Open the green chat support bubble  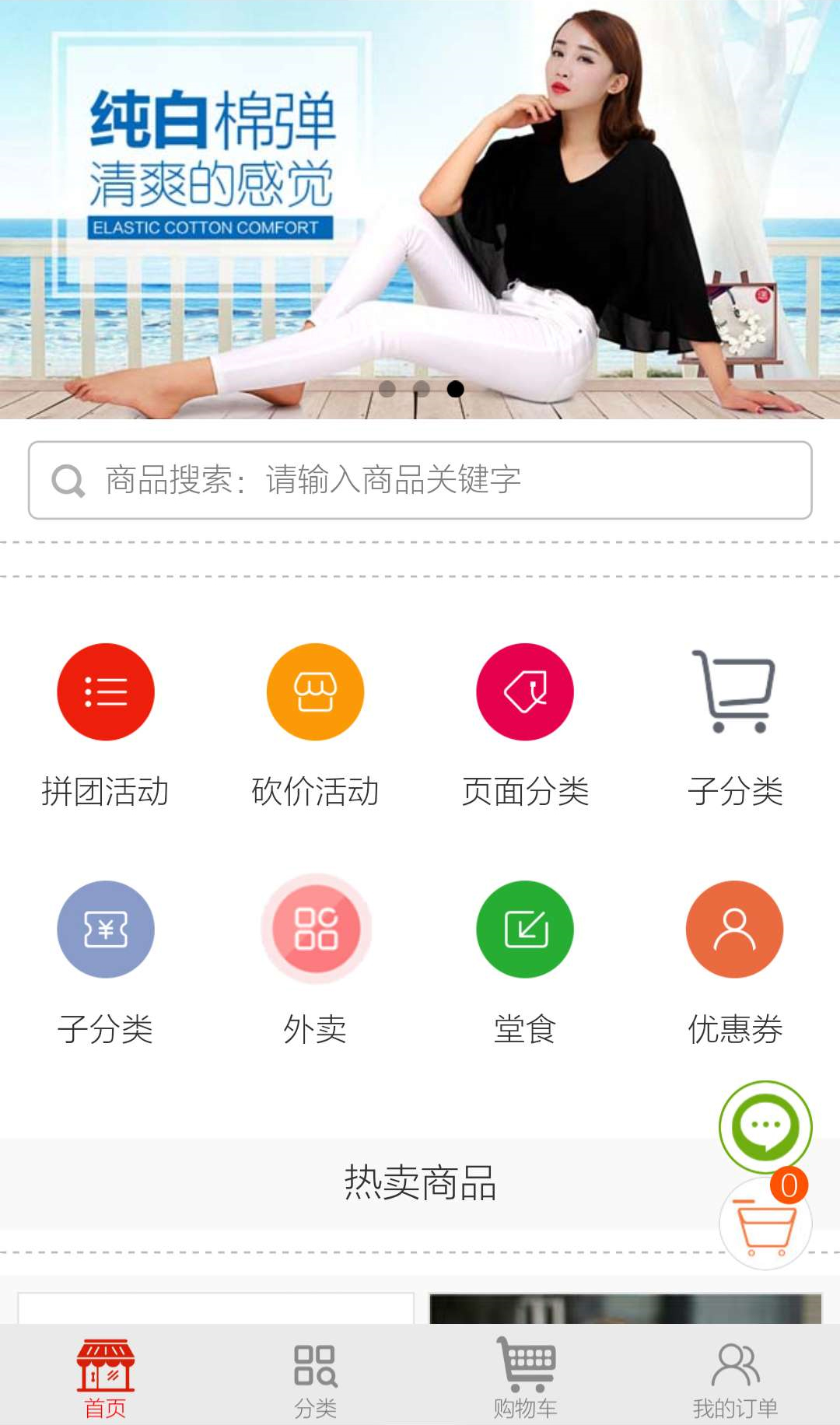click(765, 1126)
